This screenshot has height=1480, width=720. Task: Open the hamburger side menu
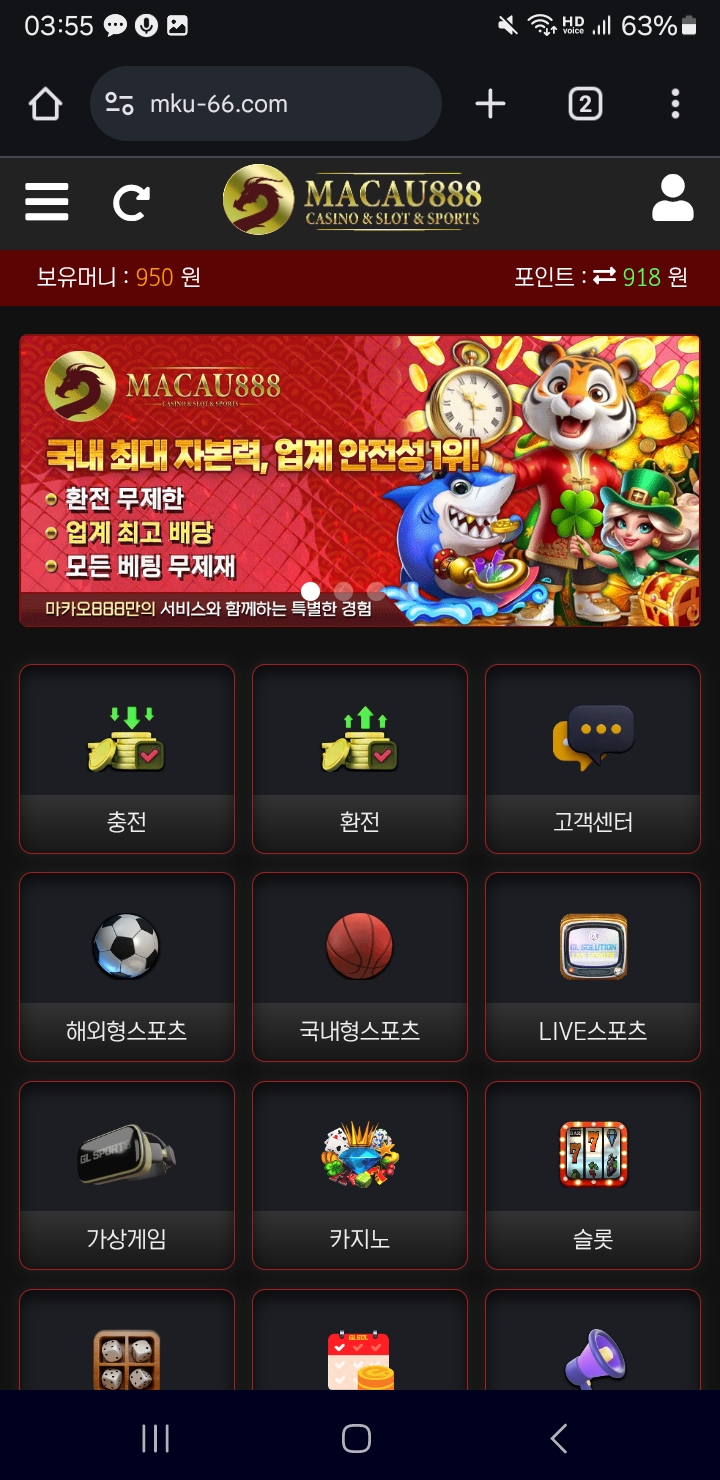(47, 202)
